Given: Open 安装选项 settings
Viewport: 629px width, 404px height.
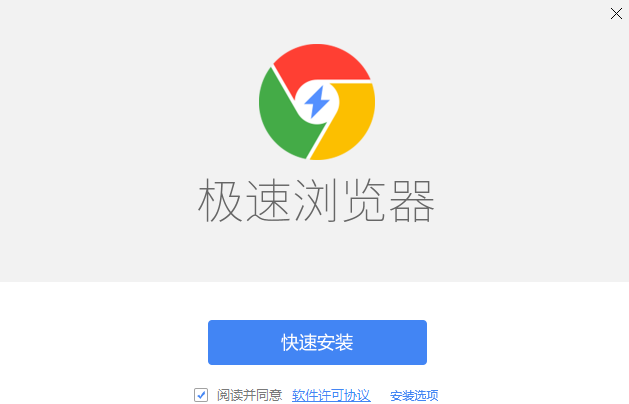Looking at the screenshot, I should pyautogui.click(x=414, y=395).
